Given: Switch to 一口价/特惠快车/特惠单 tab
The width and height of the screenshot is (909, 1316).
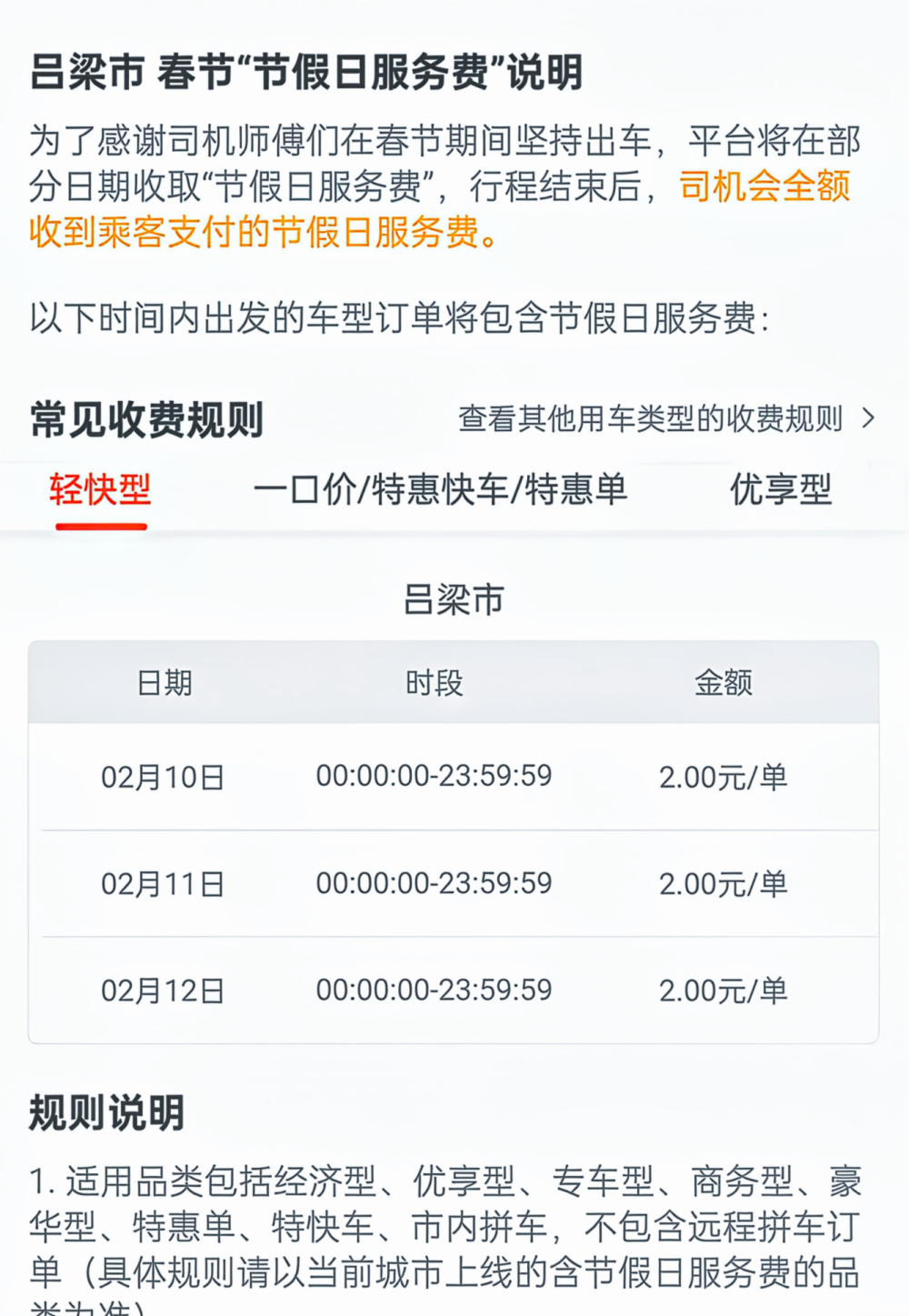Looking at the screenshot, I should click(x=443, y=491).
